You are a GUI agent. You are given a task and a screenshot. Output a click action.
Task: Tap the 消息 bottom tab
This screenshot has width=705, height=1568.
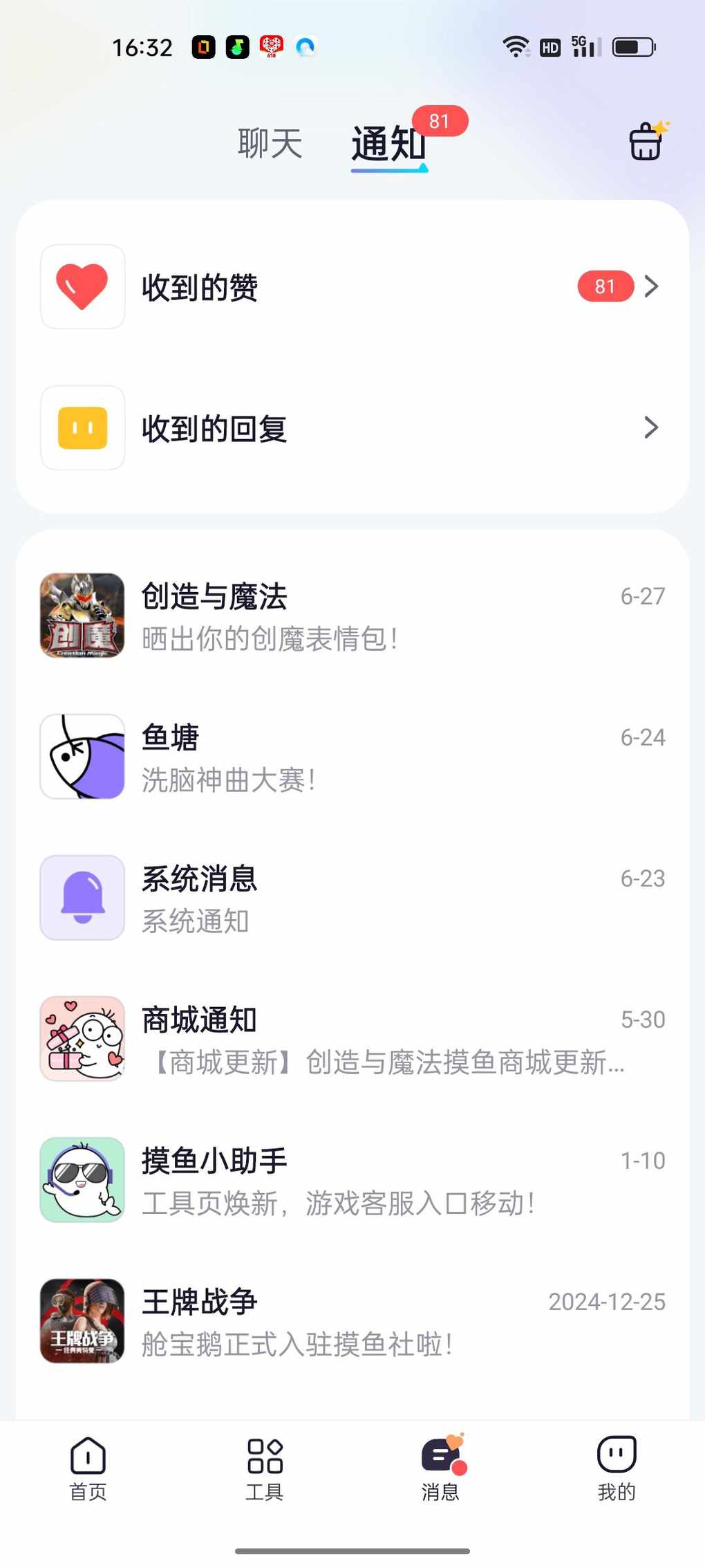pos(441,1468)
